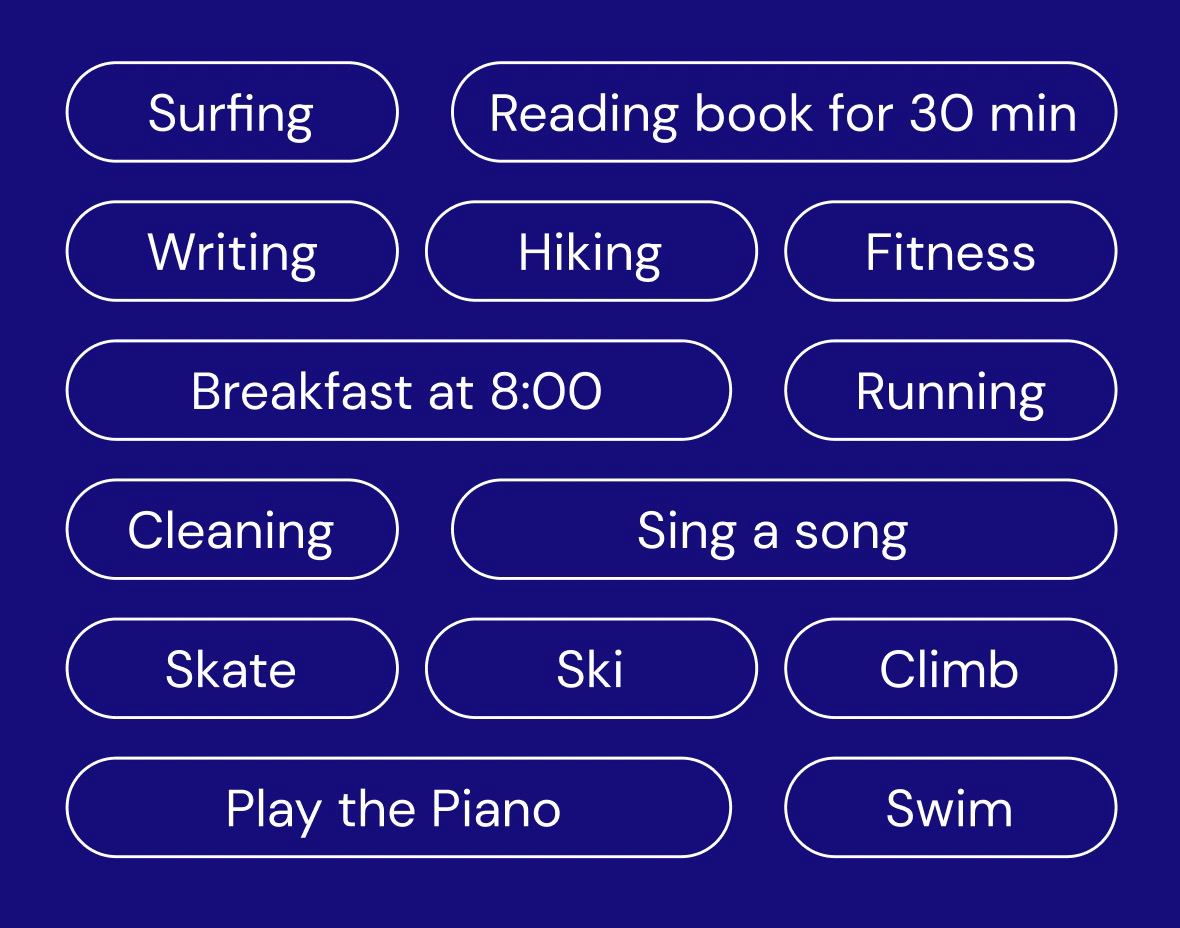Tap Play the Piano
Viewport: 1180px width, 928px height.
click(398, 807)
